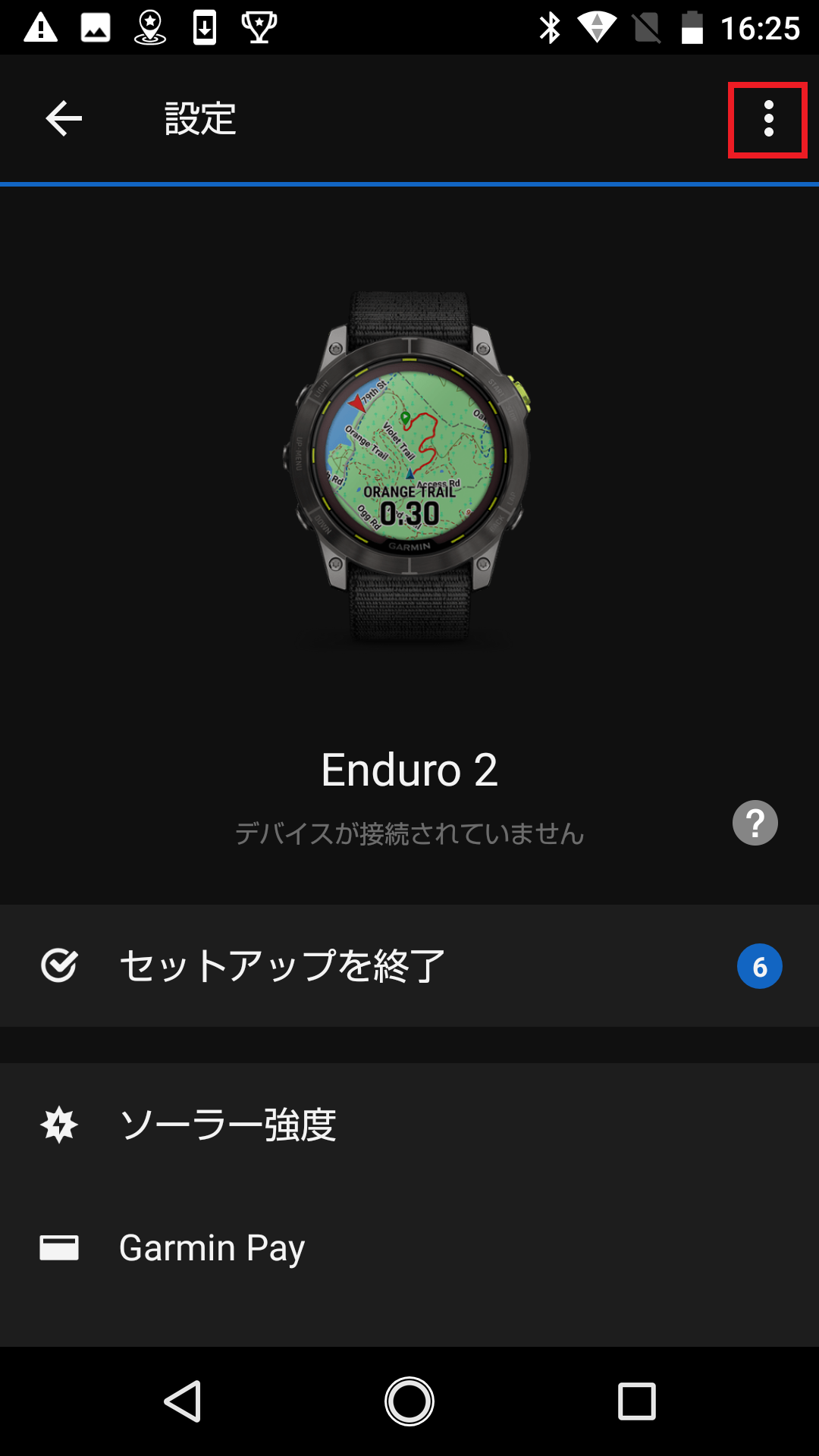Open the Garmin Pay settings entry
819x1456 pixels.
click(x=212, y=1246)
